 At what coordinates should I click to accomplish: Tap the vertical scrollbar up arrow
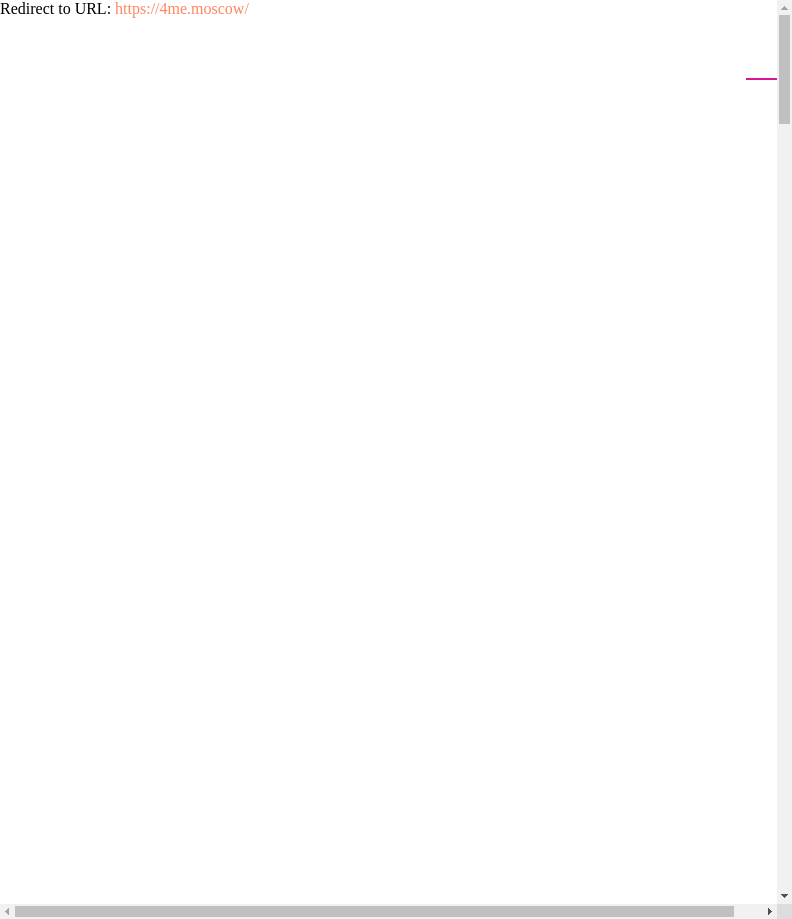coord(784,7)
